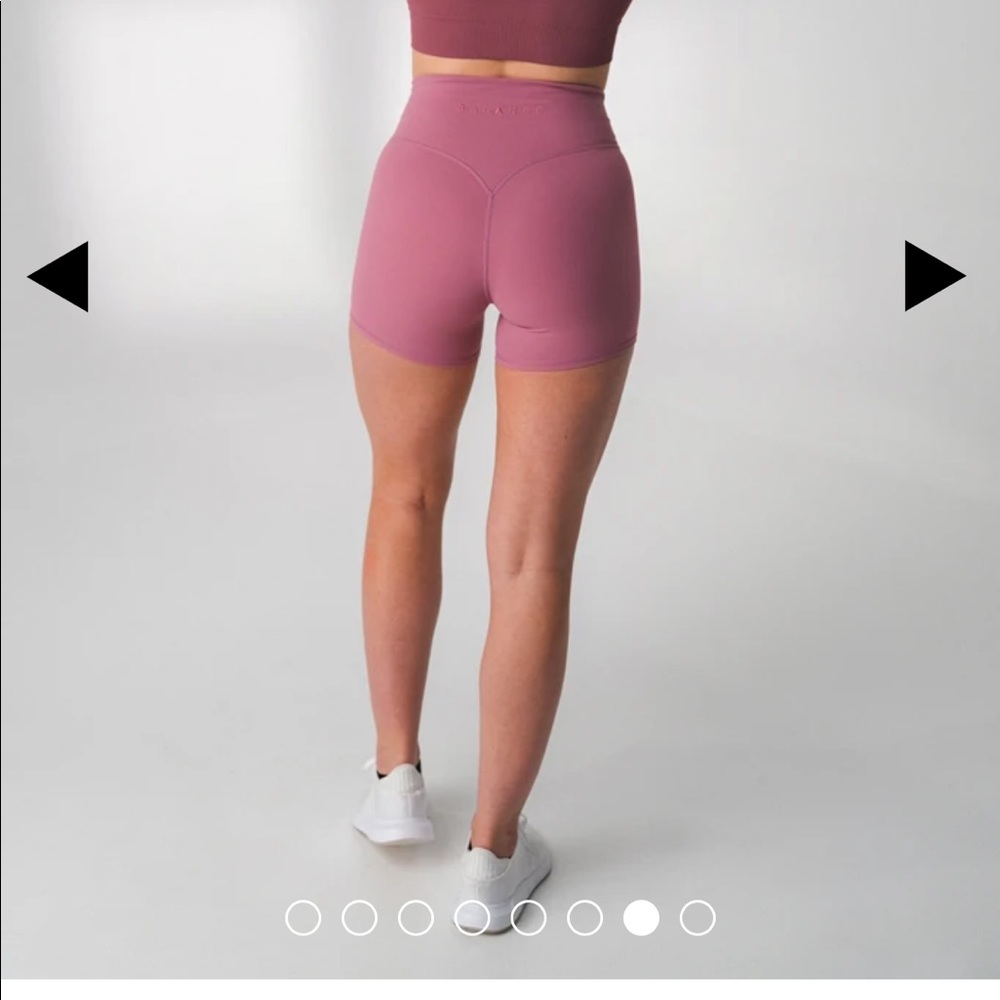Jump to the last image dot
Screen dimensions: 1000x1000
click(x=697, y=917)
